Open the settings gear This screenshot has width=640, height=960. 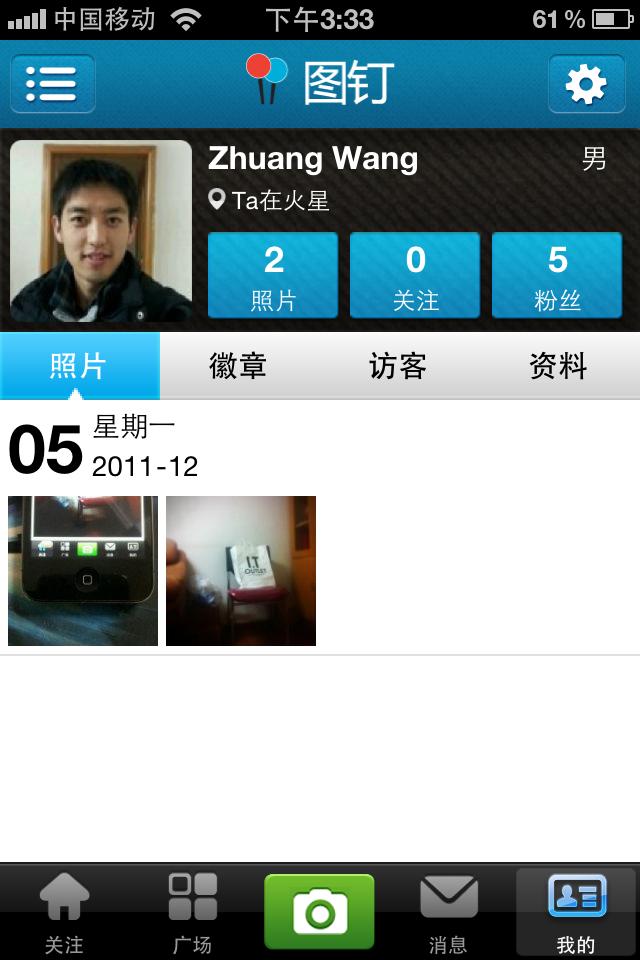(x=585, y=84)
